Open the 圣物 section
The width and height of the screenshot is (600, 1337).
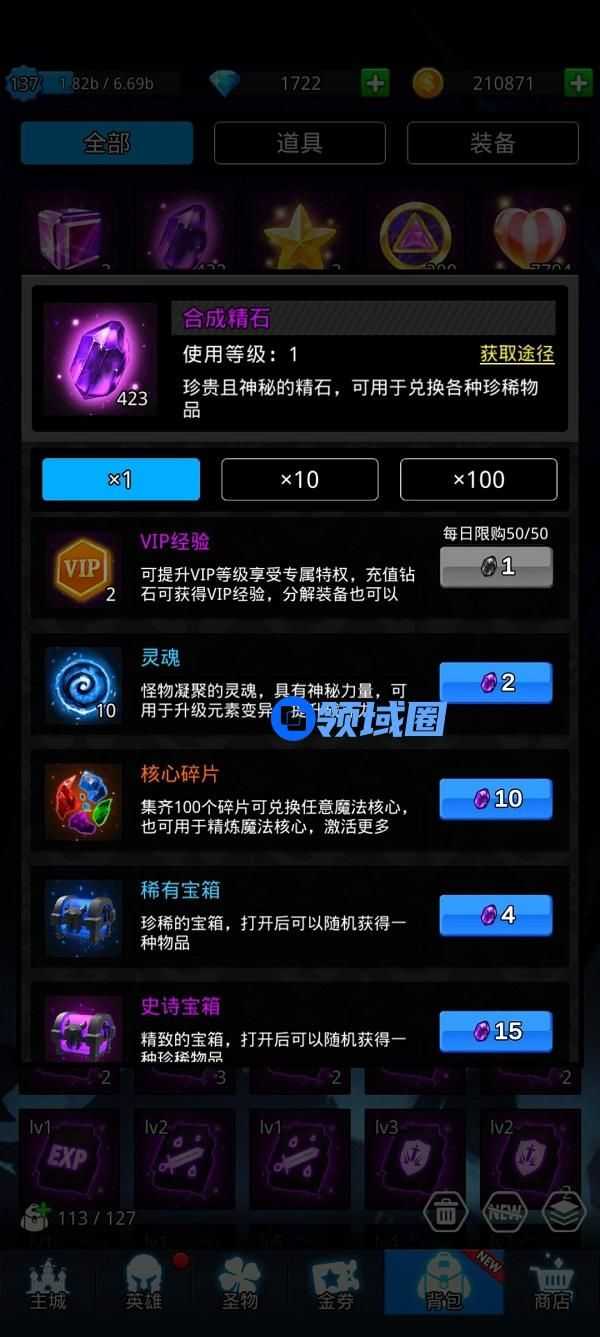239,1285
